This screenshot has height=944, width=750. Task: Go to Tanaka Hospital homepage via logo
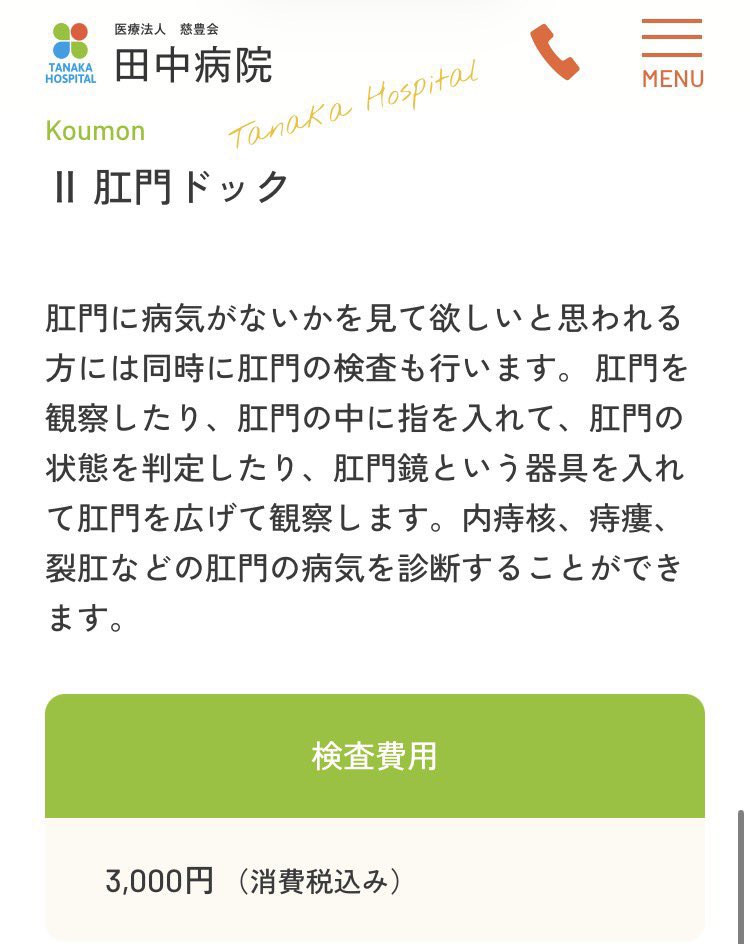160,54
